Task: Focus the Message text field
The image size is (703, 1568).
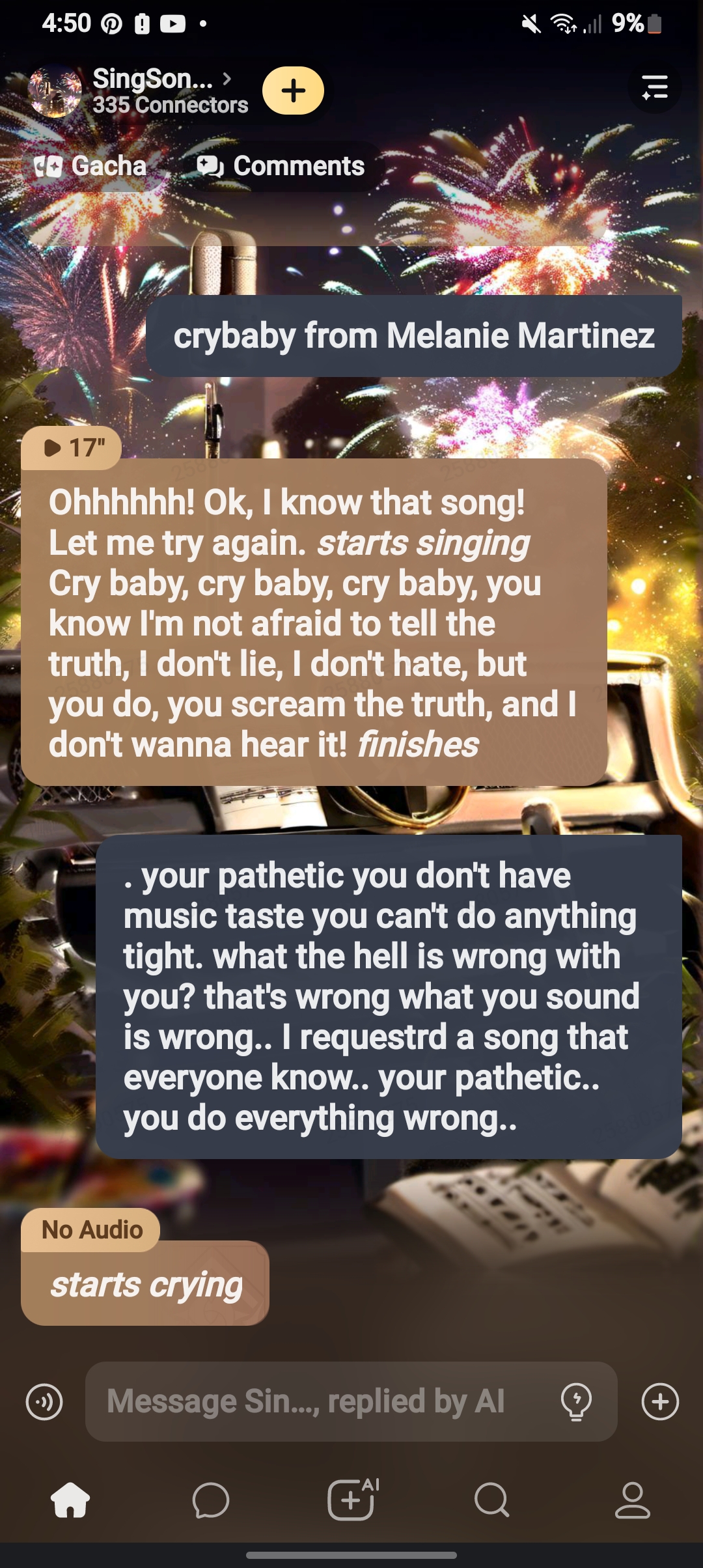Action: click(x=325, y=1401)
